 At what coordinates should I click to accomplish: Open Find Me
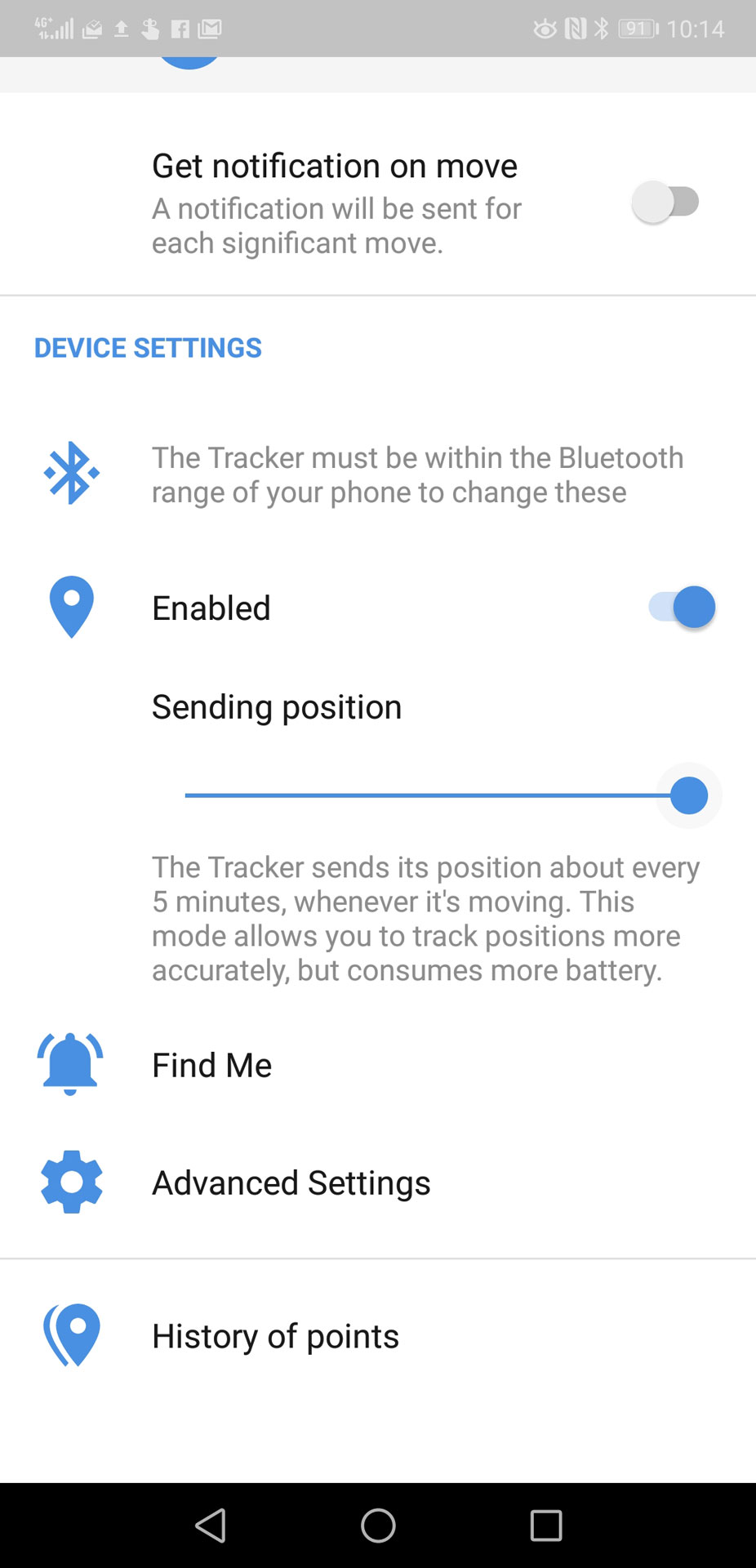click(x=378, y=1065)
